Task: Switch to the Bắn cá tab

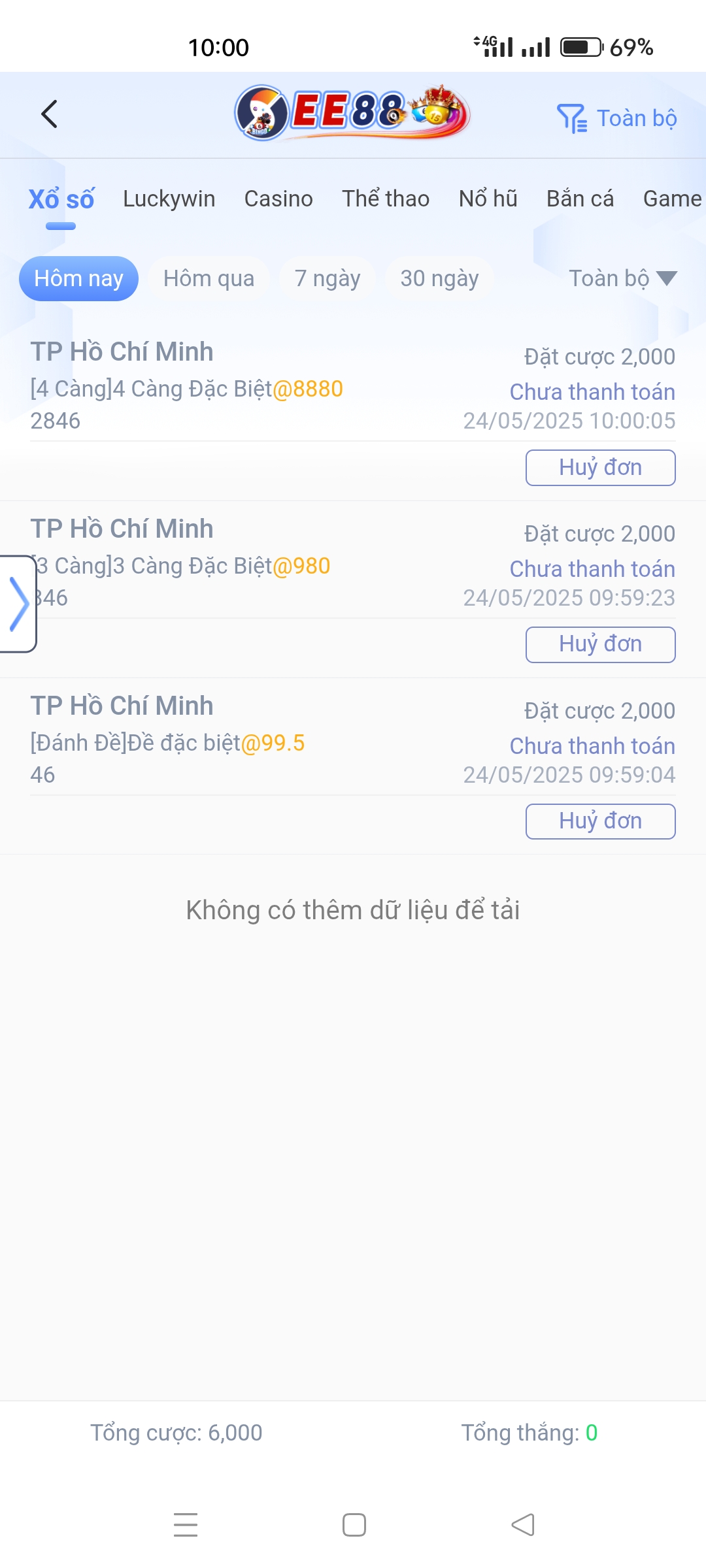Action: (580, 199)
